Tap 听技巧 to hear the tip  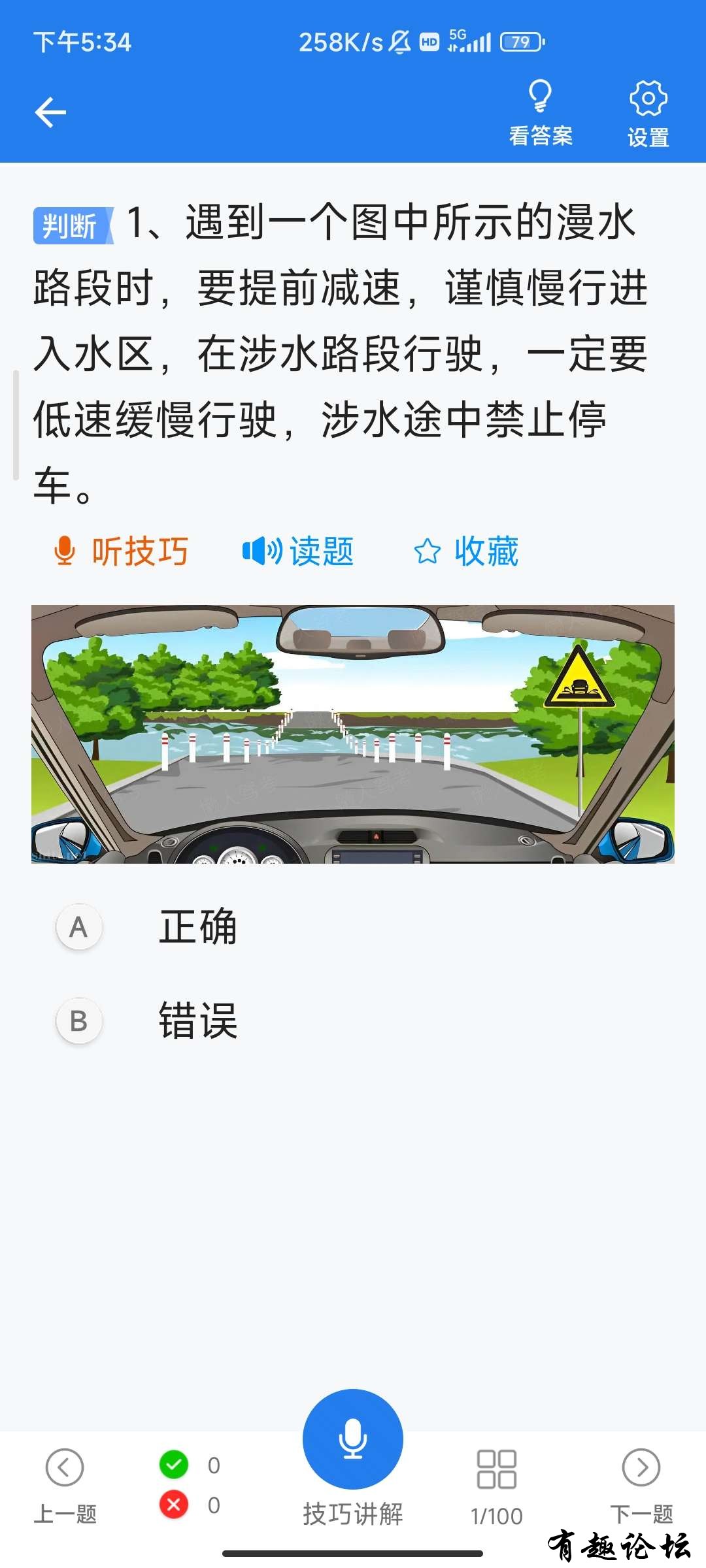pos(122,551)
